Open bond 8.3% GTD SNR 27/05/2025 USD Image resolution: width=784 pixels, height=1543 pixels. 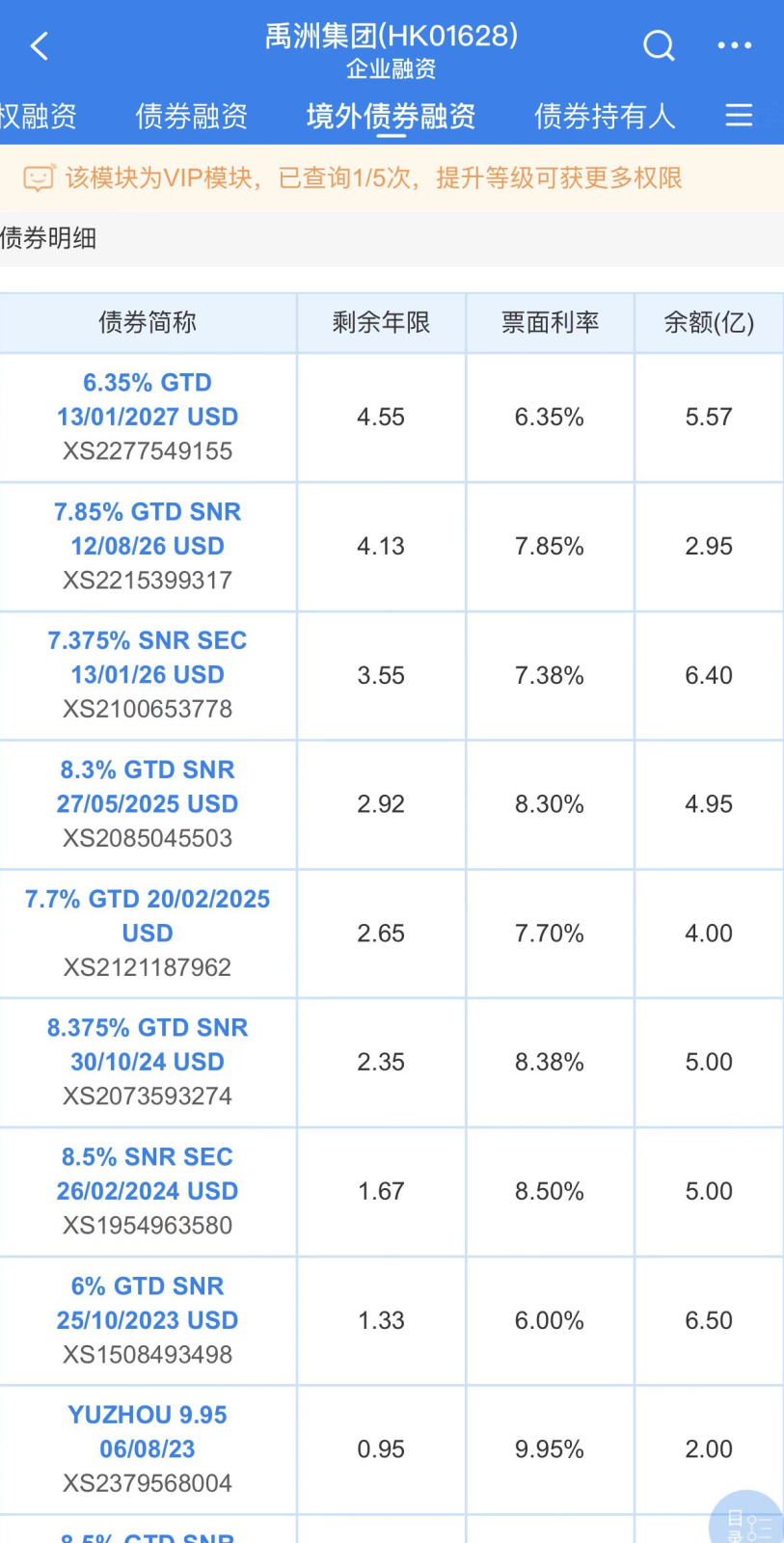point(148,787)
